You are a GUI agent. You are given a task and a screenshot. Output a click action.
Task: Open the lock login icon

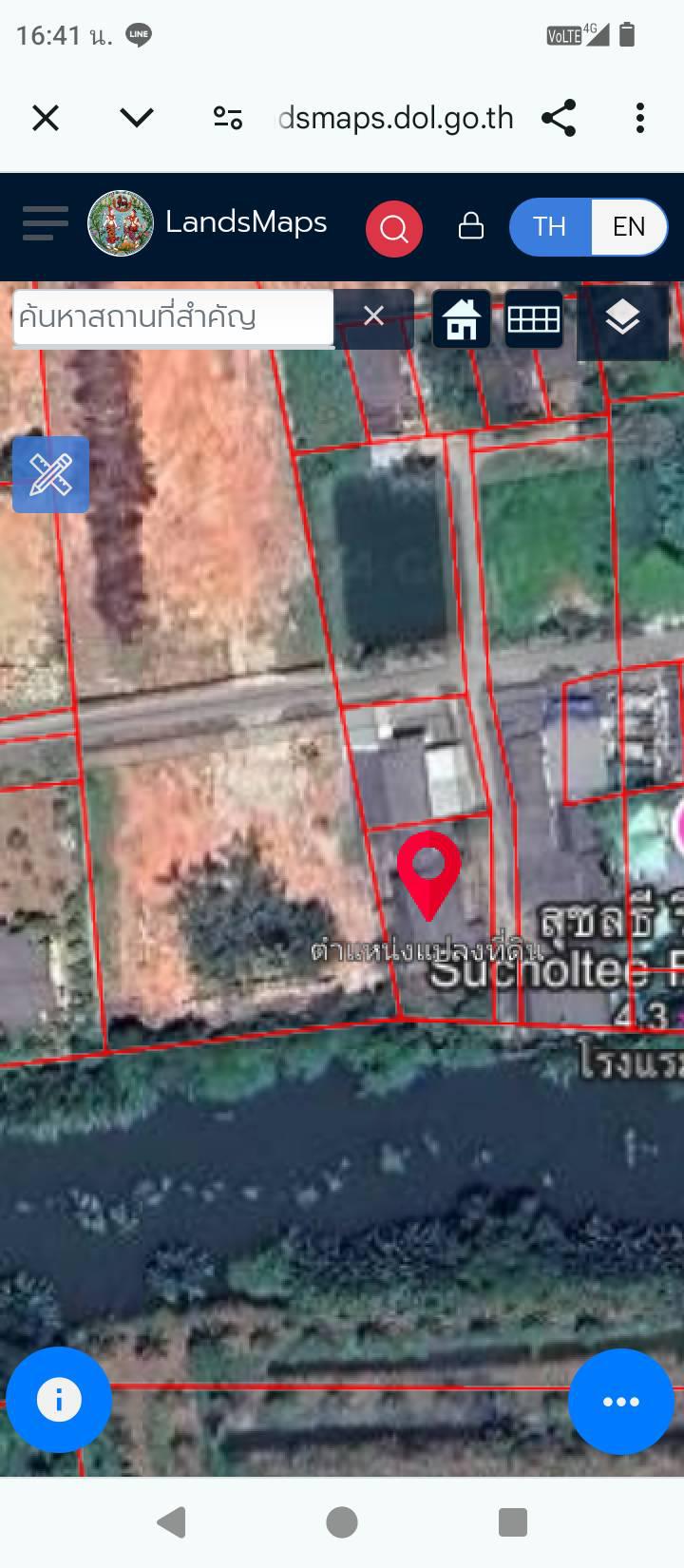[x=471, y=225]
